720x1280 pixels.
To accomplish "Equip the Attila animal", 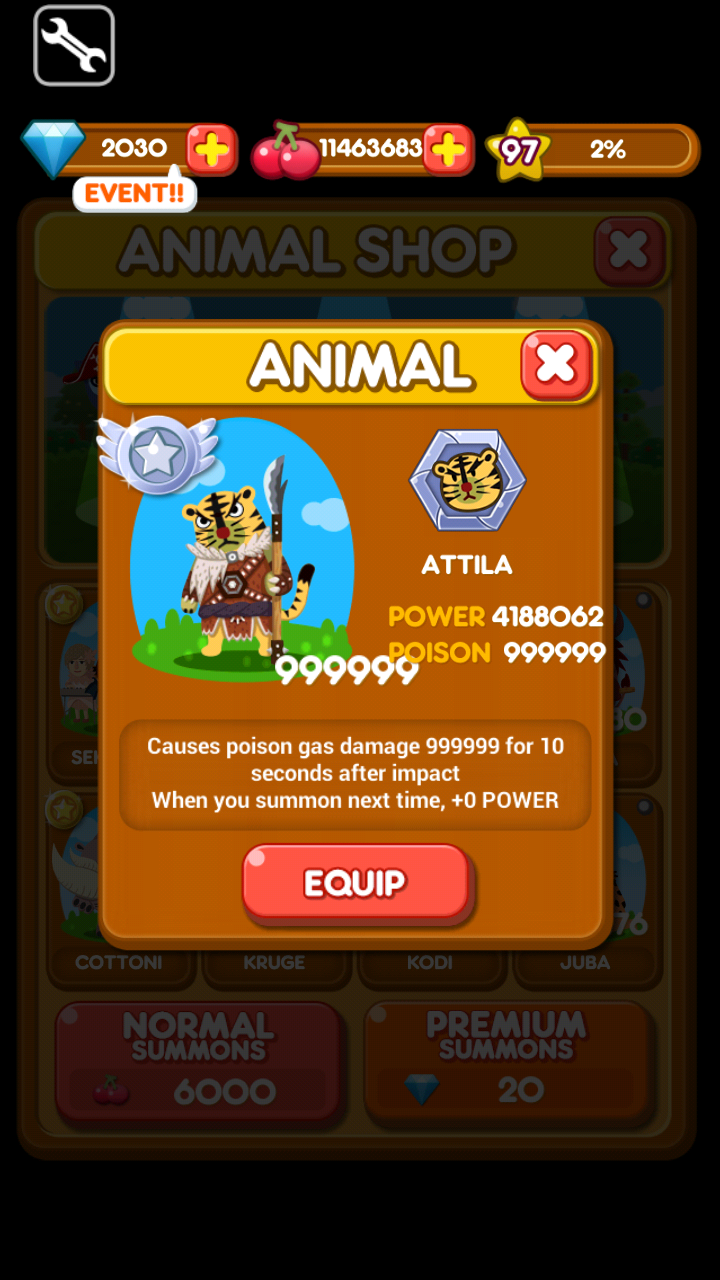I will [355, 882].
